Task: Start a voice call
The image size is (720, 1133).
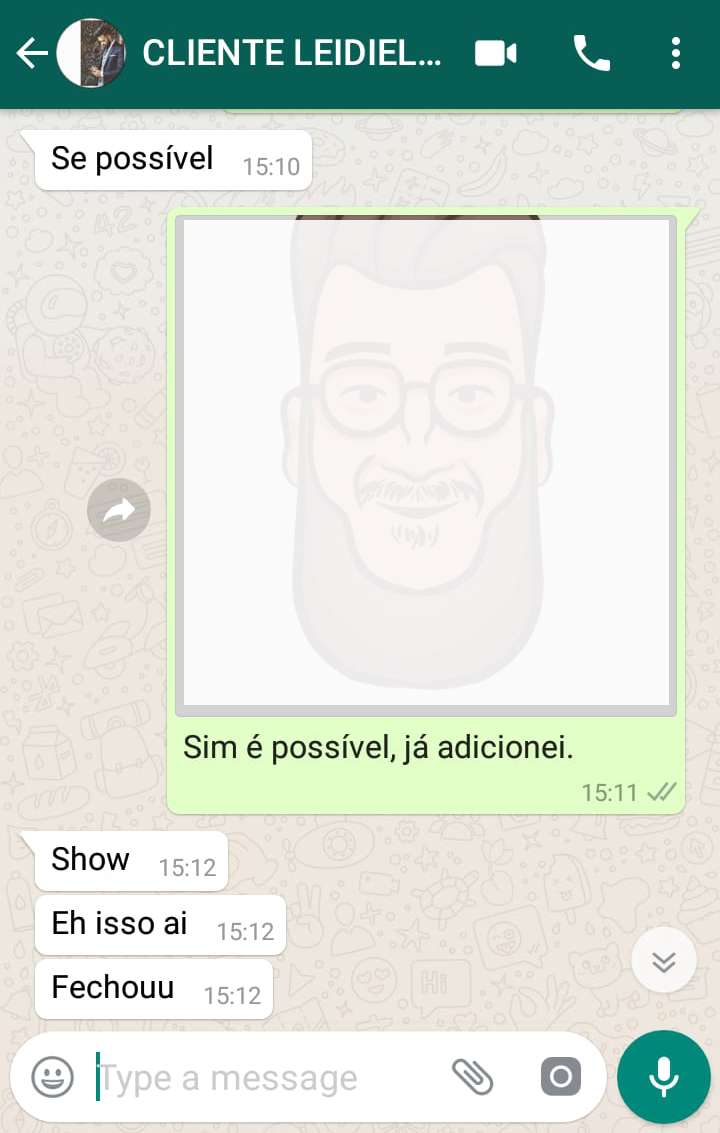Action: [x=591, y=53]
